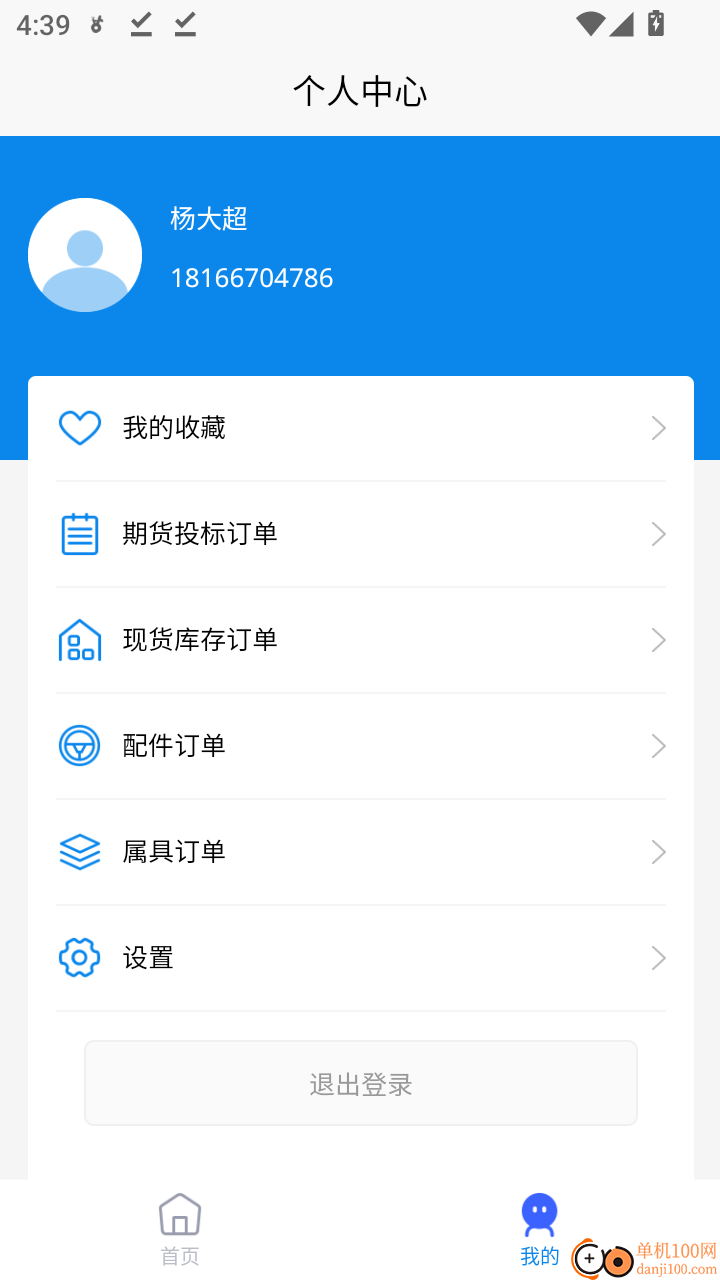Viewport: 720px width, 1280px height.
Task: Click the battery charging icon in status bar
Action: click(x=654, y=24)
